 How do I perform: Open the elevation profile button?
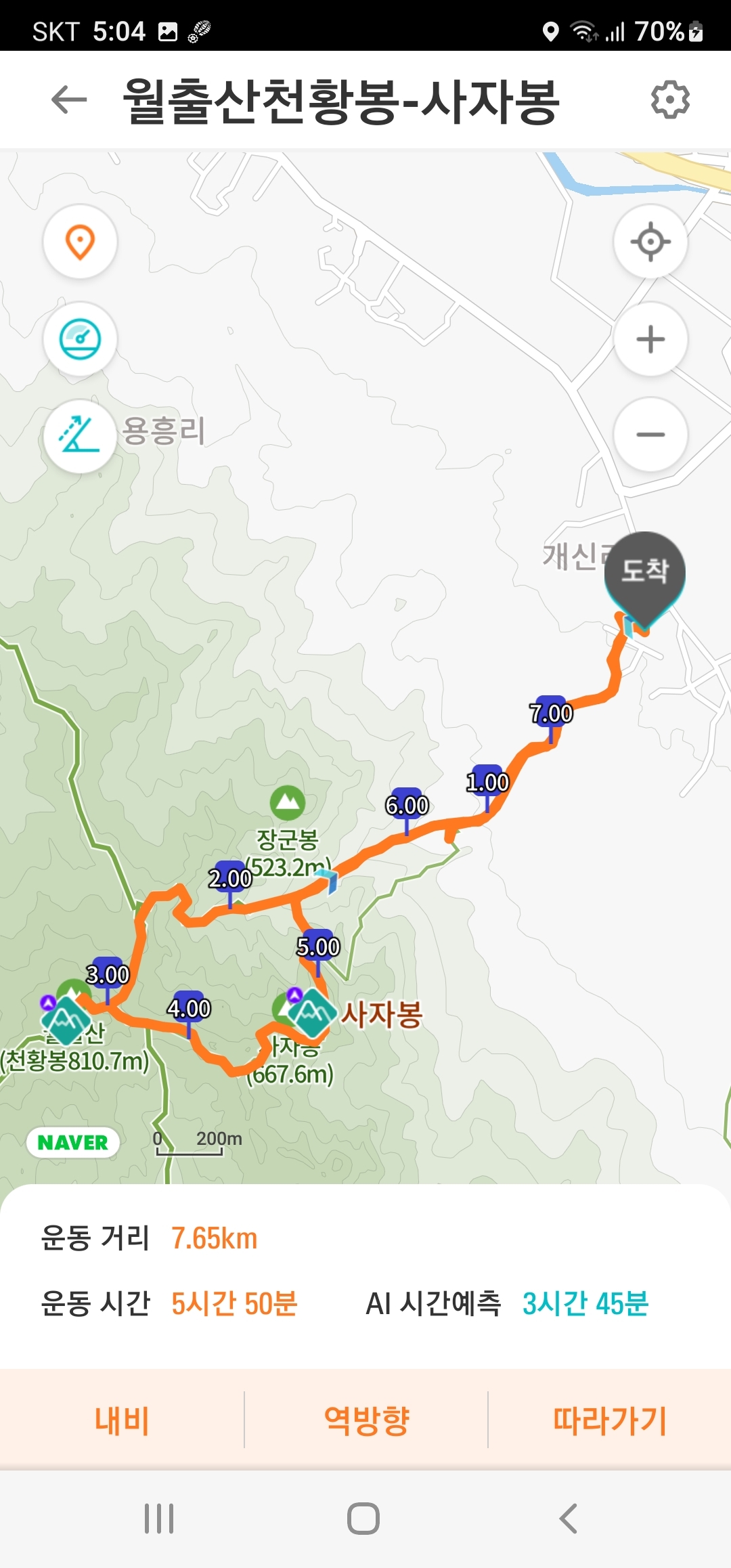click(x=80, y=435)
